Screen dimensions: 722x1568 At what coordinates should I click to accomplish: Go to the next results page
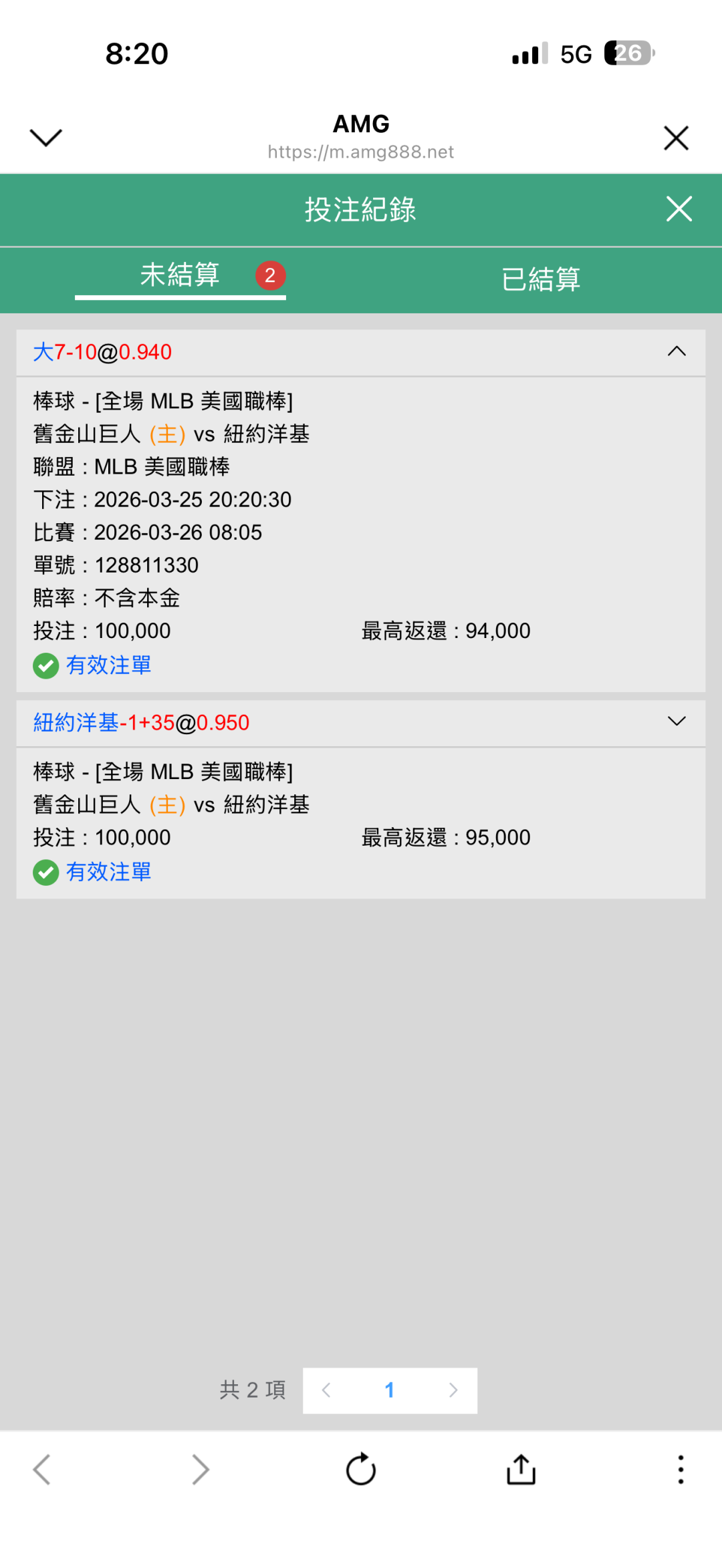click(453, 1390)
